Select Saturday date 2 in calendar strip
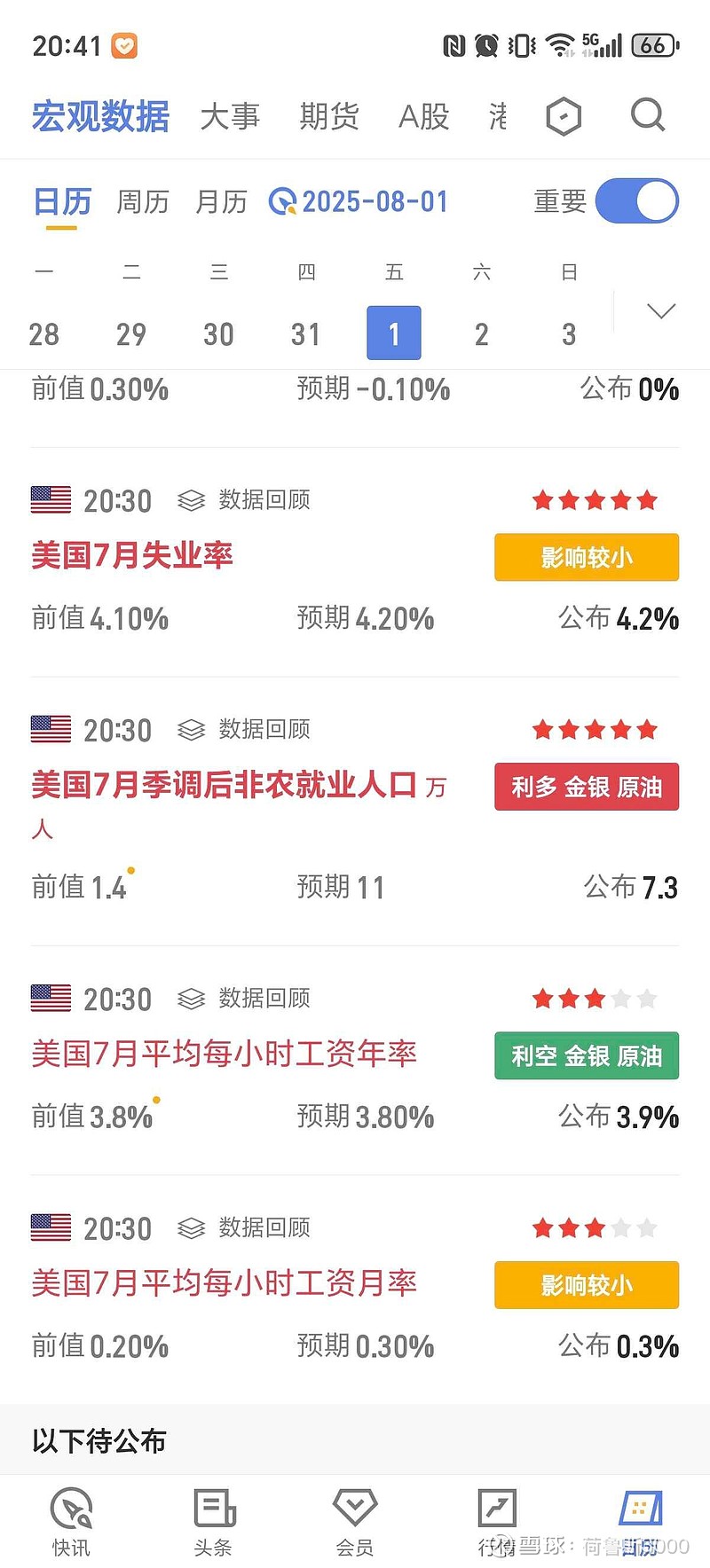The width and height of the screenshot is (710, 1568). click(481, 333)
